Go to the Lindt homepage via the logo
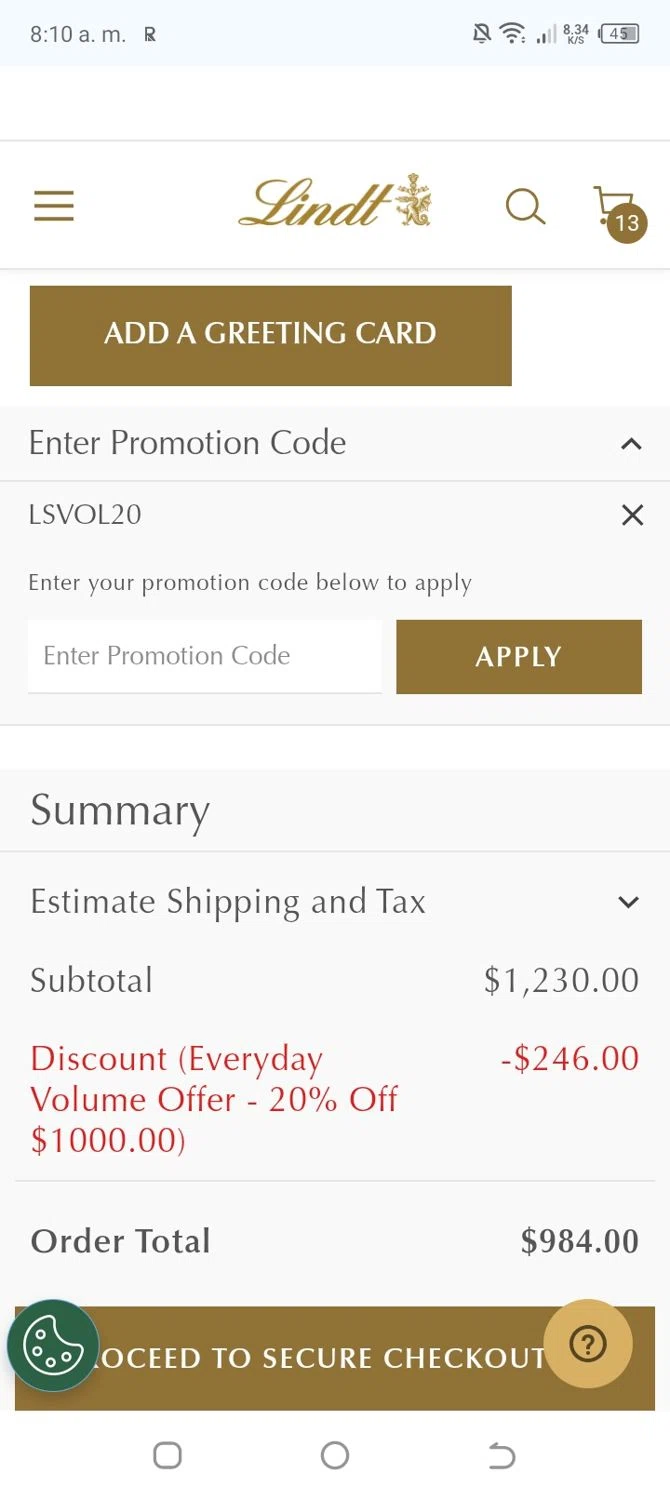Viewport: 670px width, 1500px height. point(334,201)
